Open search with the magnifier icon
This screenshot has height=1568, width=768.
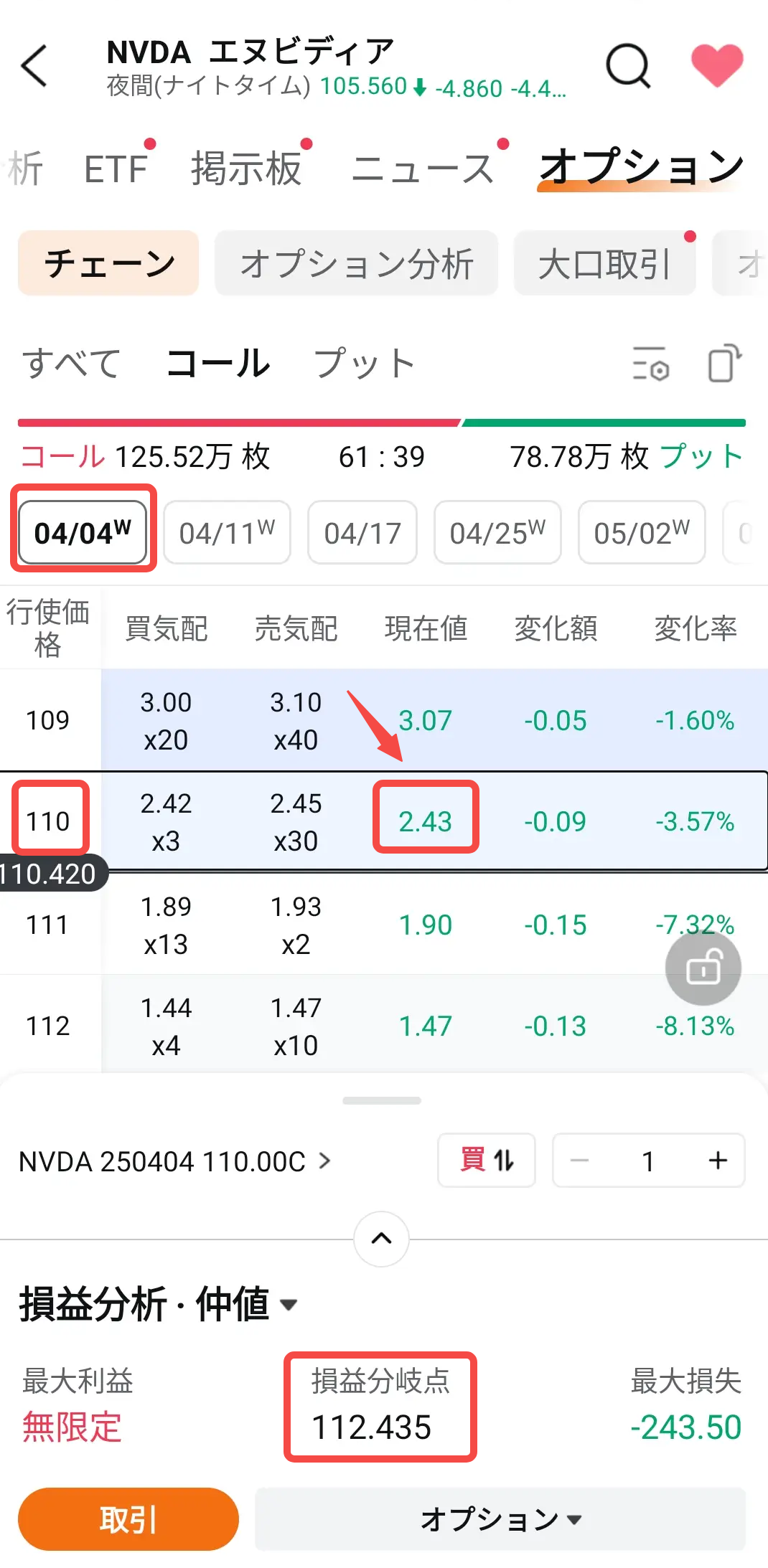point(627,66)
